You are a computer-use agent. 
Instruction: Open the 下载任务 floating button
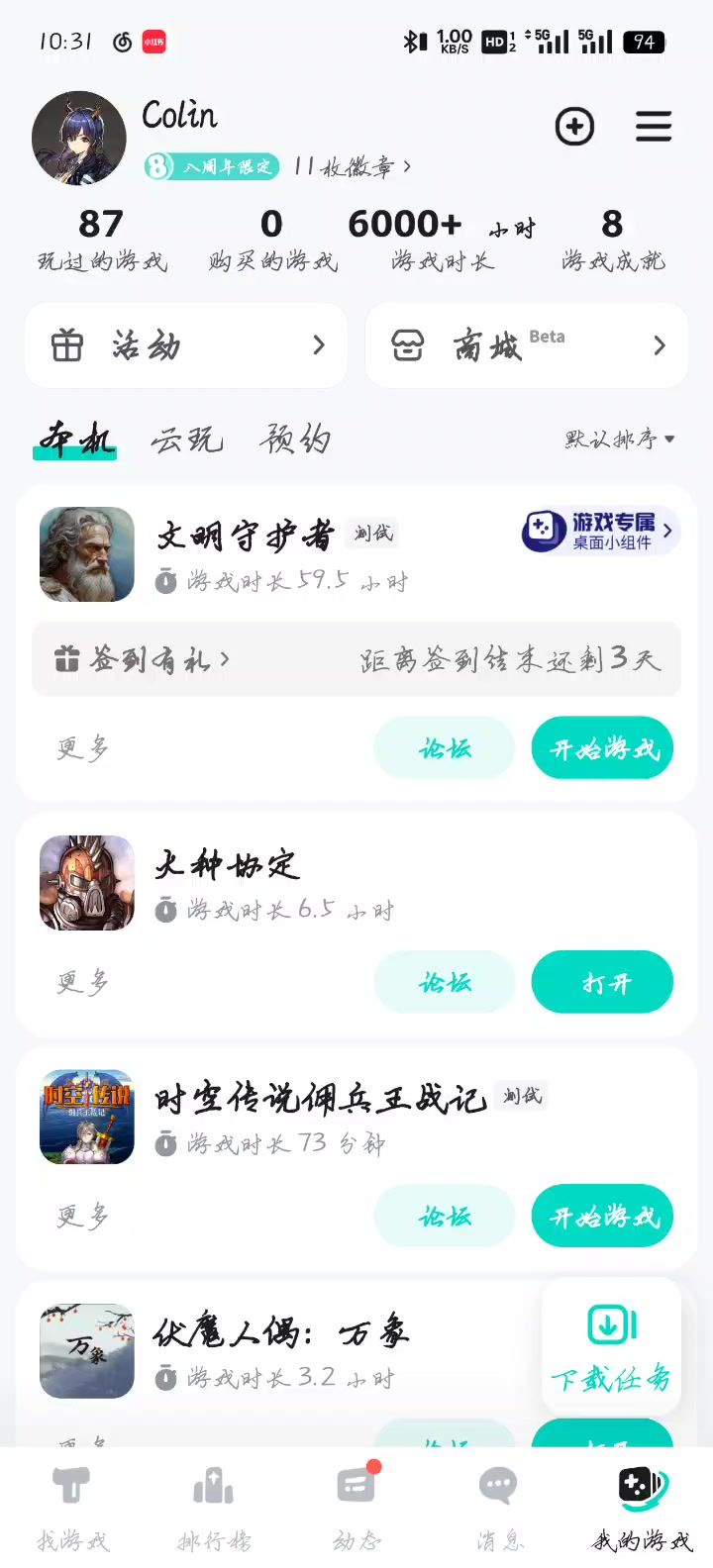611,1344
